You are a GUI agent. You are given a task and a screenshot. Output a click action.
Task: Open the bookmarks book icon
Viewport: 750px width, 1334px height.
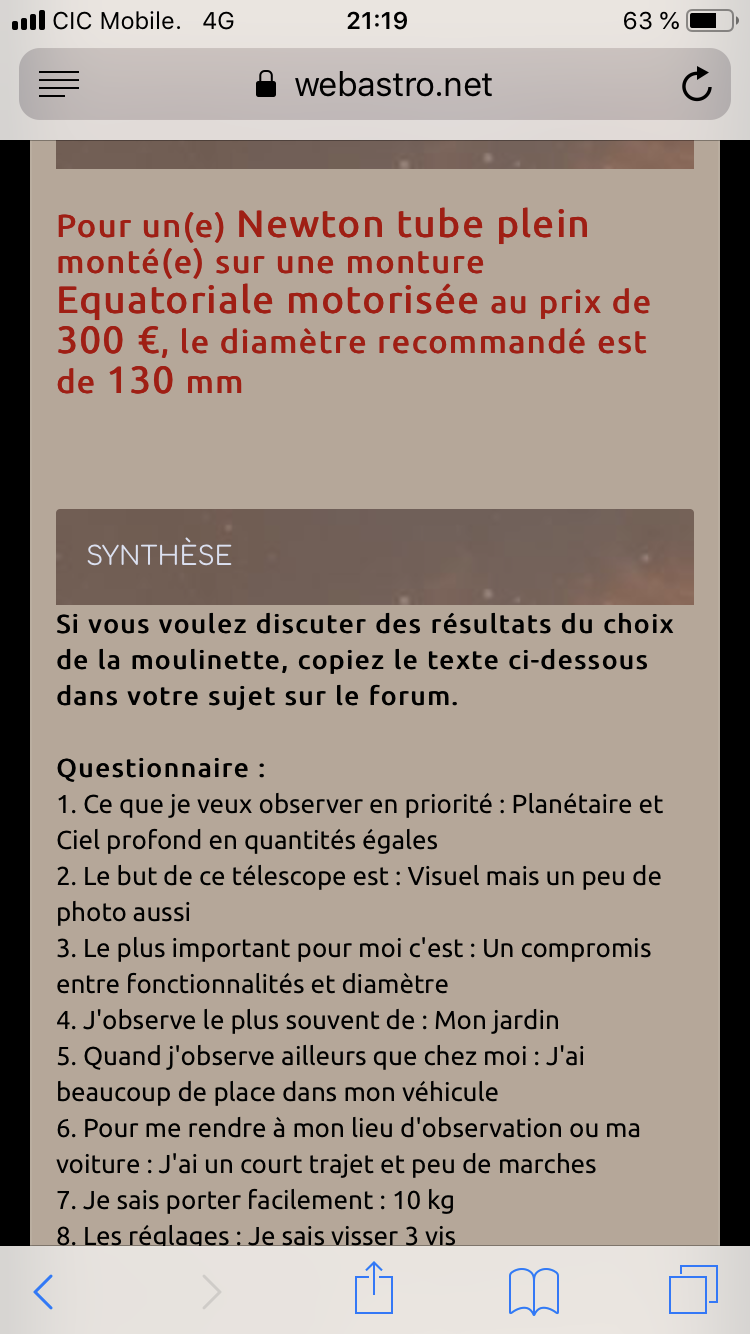[x=534, y=1291]
